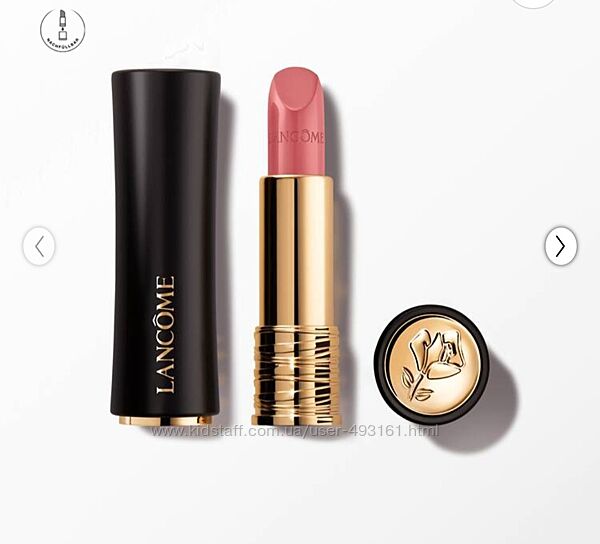Show the next product image
This screenshot has width=600, height=544.
point(560,246)
